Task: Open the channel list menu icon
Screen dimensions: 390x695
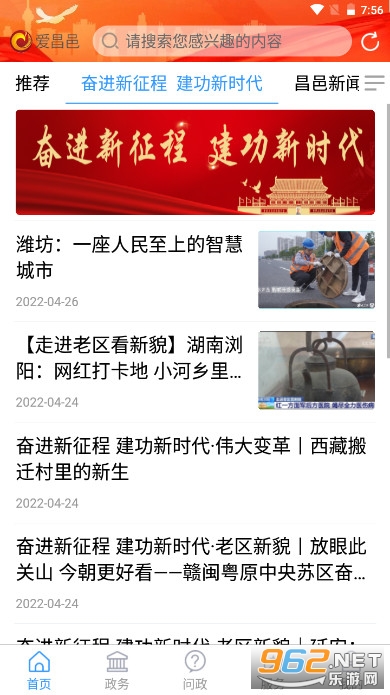Action: (x=374, y=83)
